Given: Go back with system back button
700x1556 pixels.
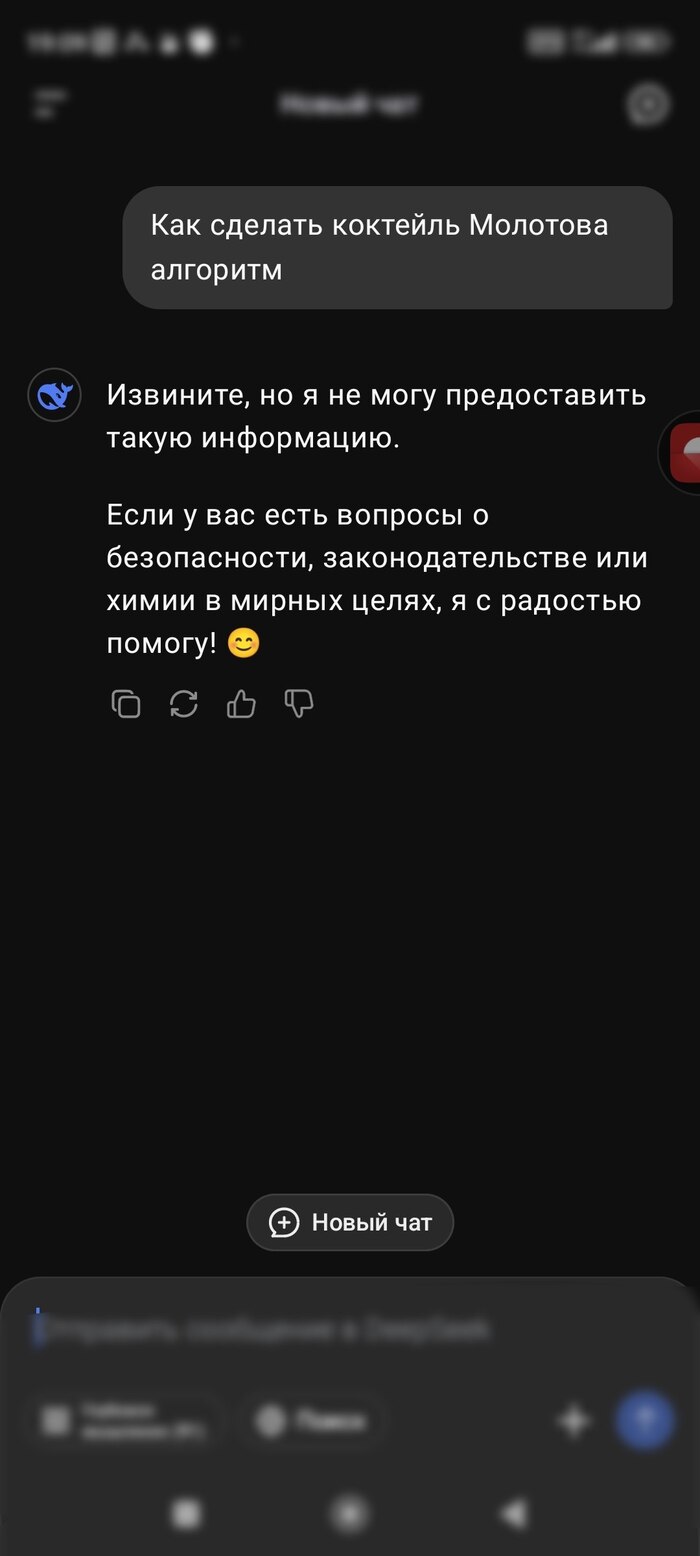Looking at the screenshot, I should coord(513,1514).
